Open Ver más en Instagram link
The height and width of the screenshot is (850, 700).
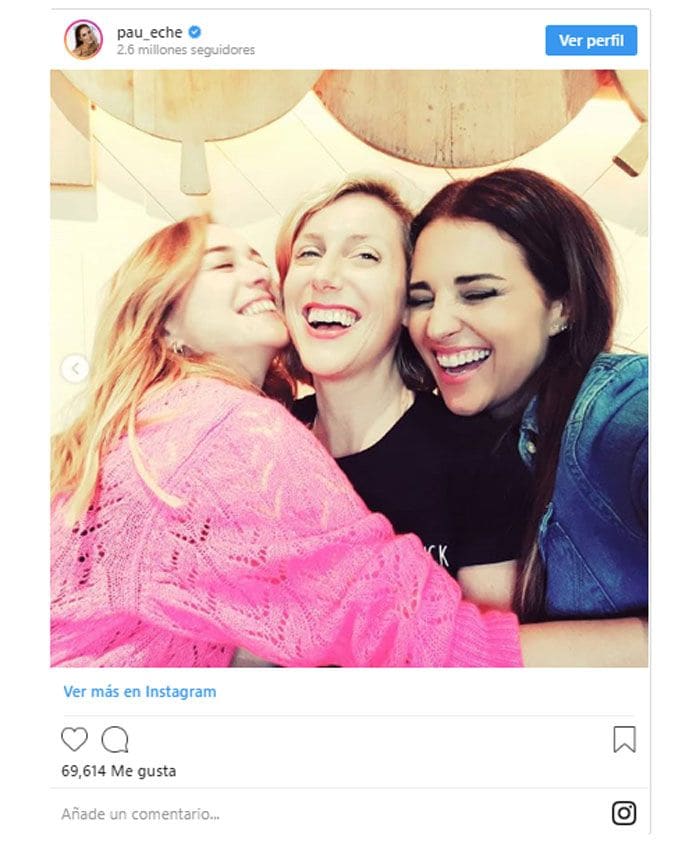pos(139,691)
